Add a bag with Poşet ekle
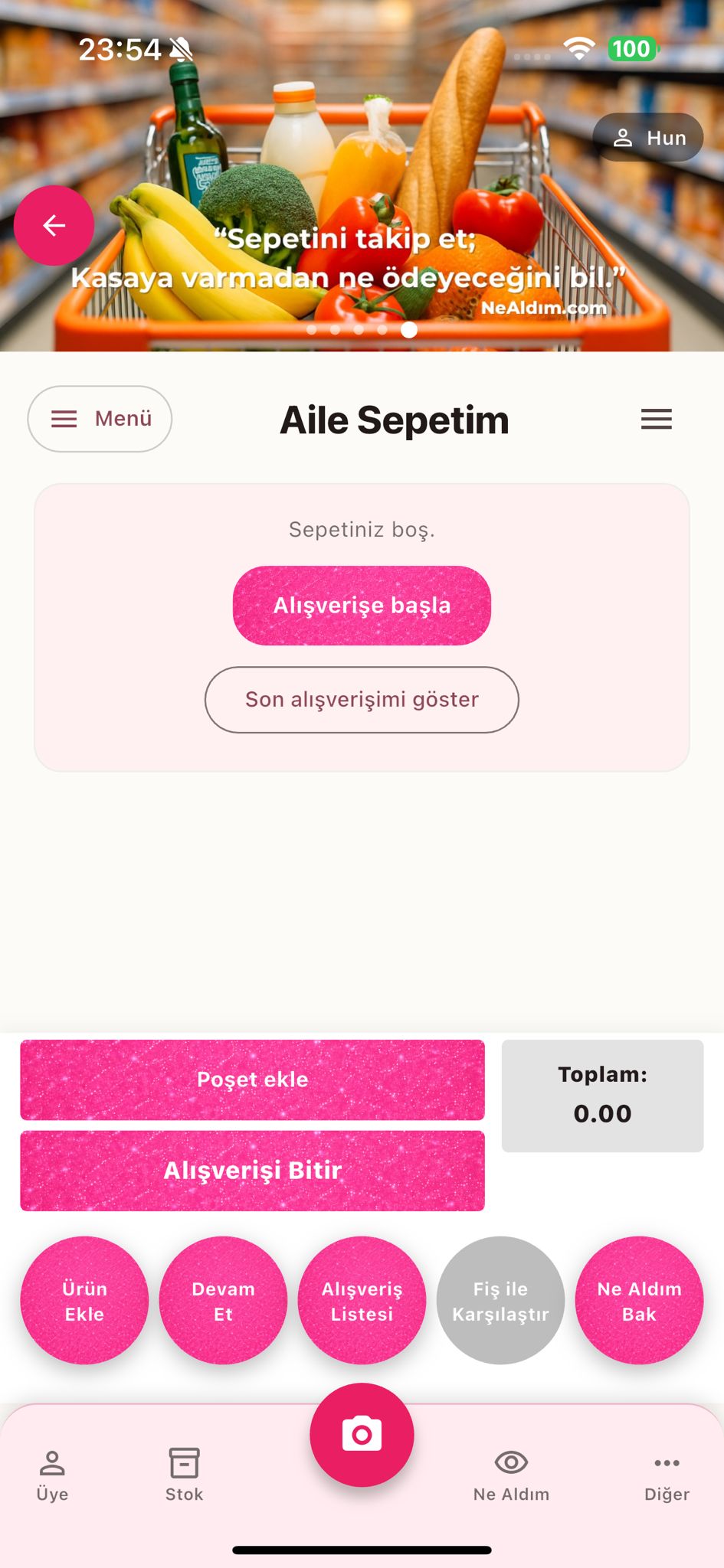The image size is (724, 1568). 252,1080
